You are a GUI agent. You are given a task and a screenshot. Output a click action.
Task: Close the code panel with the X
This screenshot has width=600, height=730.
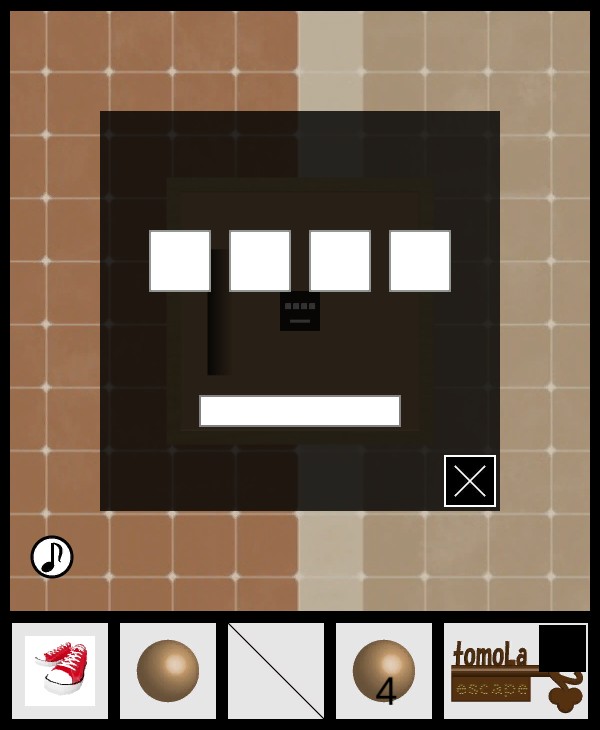470,481
